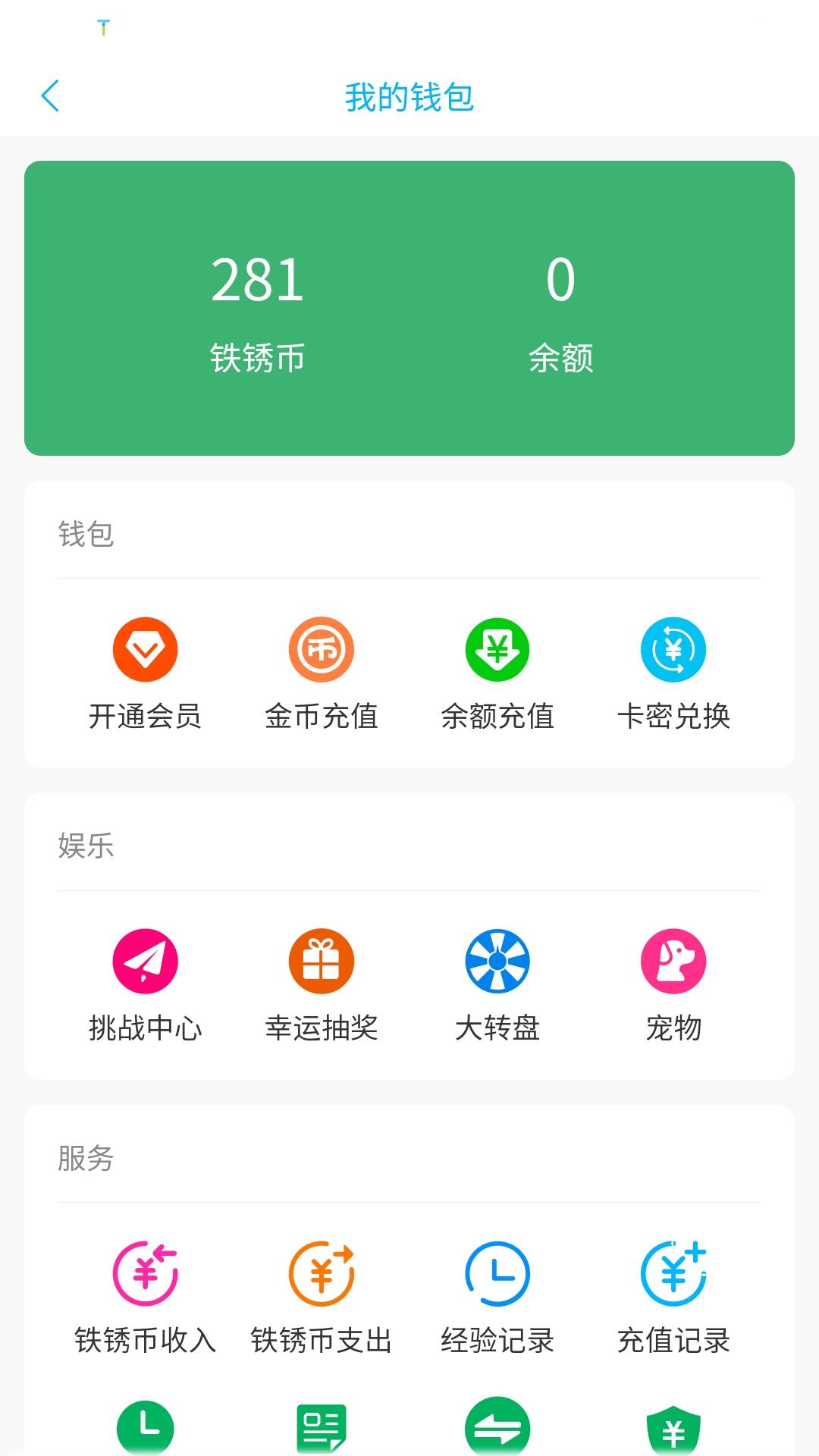Visit the 宠物 pet section
The width and height of the screenshot is (819, 1456).
(x=673, y=983)
